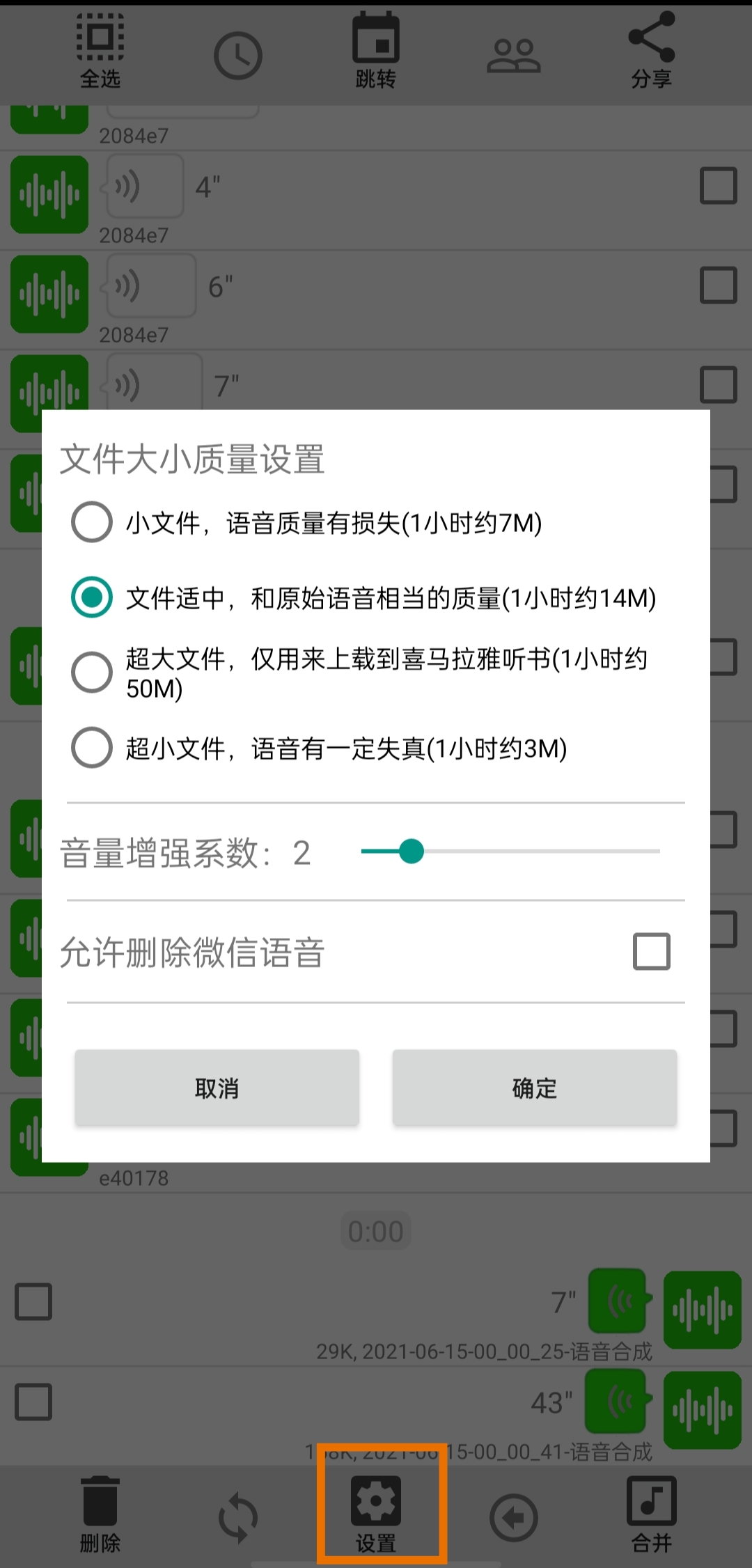Viewport: 752px width, 1568px height.
Task: Click the volume enhancement slider handle
Action: [x=412, y=851]
